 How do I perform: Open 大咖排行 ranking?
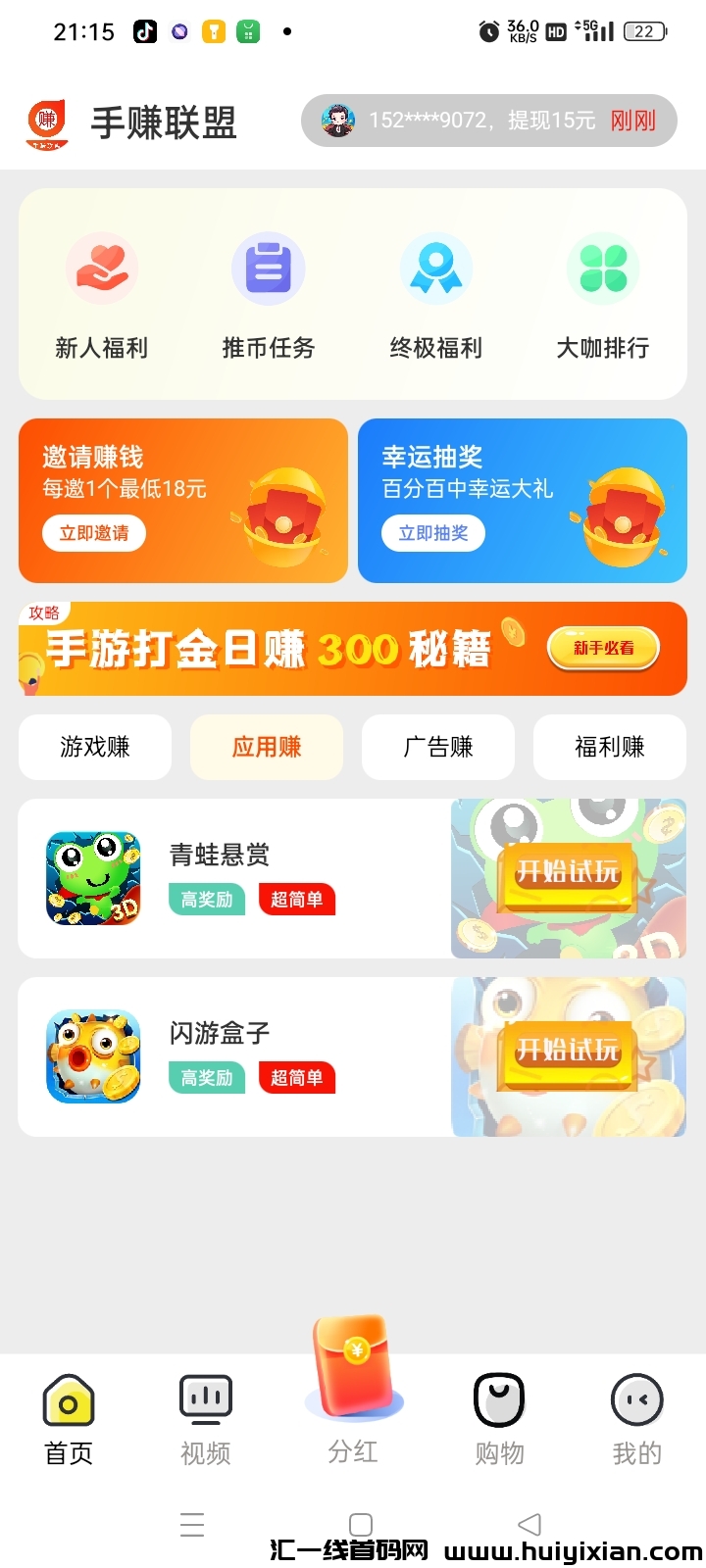(x=603, y=294)
